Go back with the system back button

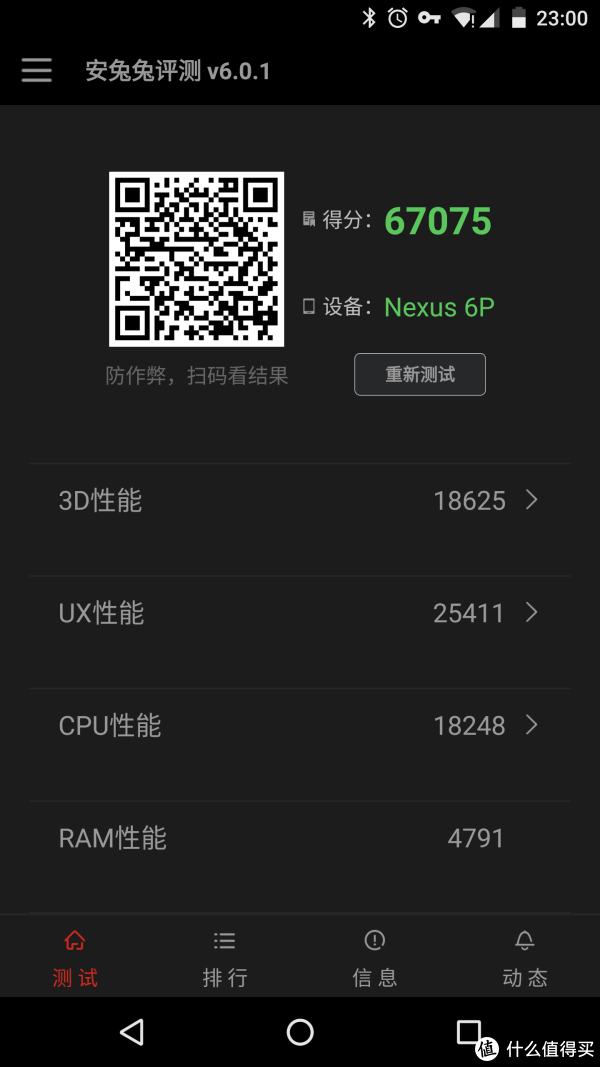click(x=132, y=1032)
